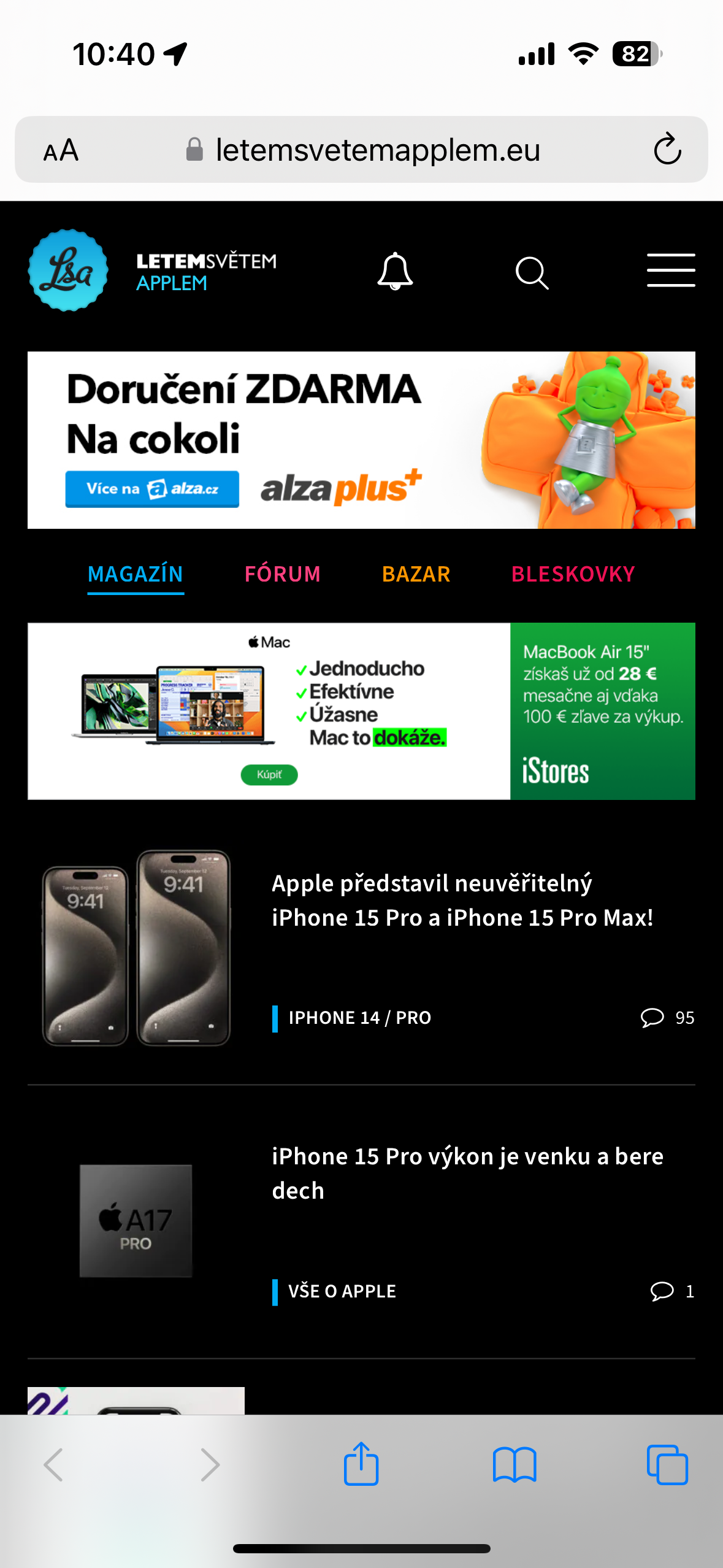Viewport: 723px width, 1568px height.
Task: Switch to the FÓRUM tab
Action: coord(282,574)
